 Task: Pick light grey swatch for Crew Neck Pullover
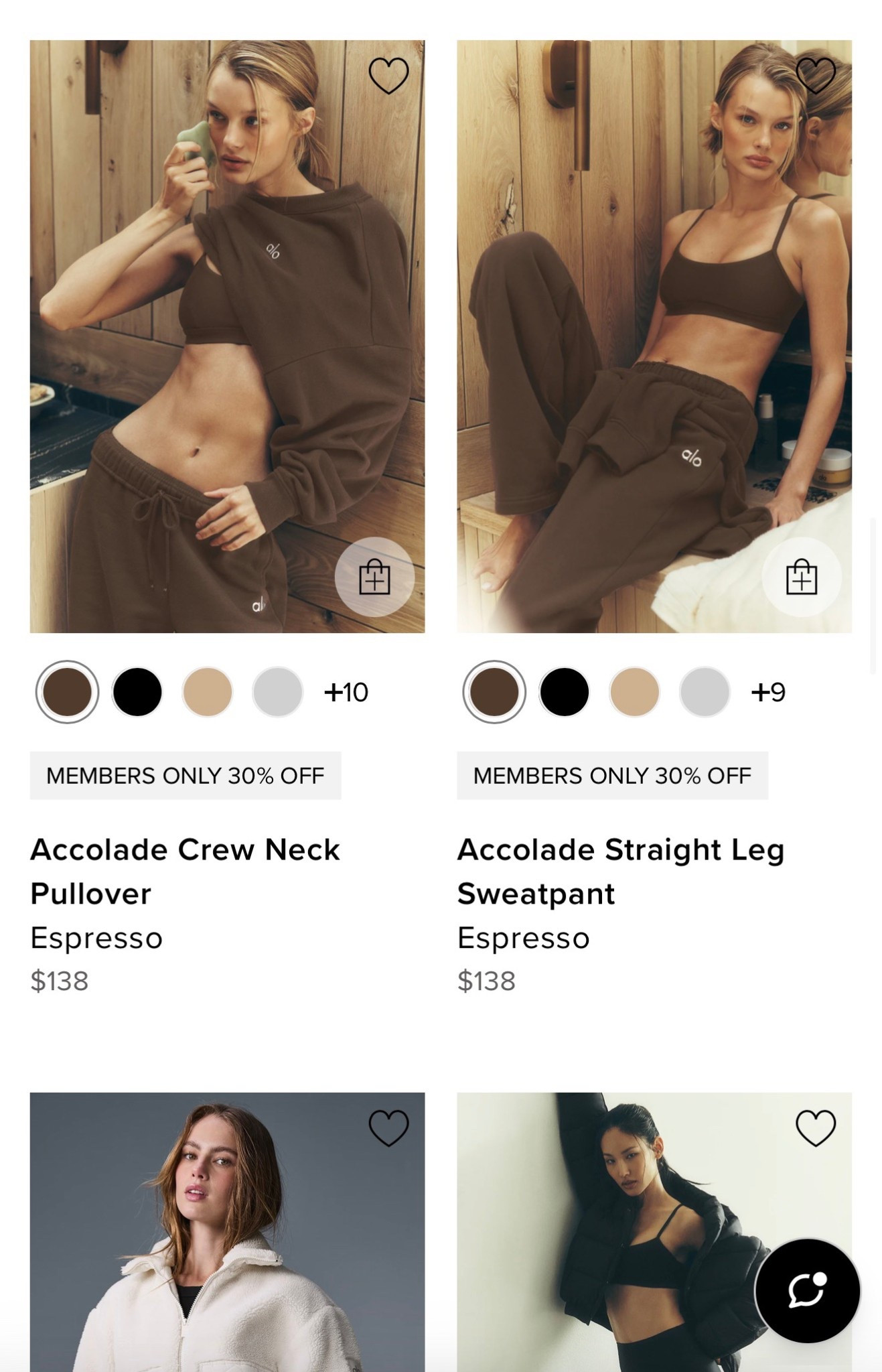277,692
